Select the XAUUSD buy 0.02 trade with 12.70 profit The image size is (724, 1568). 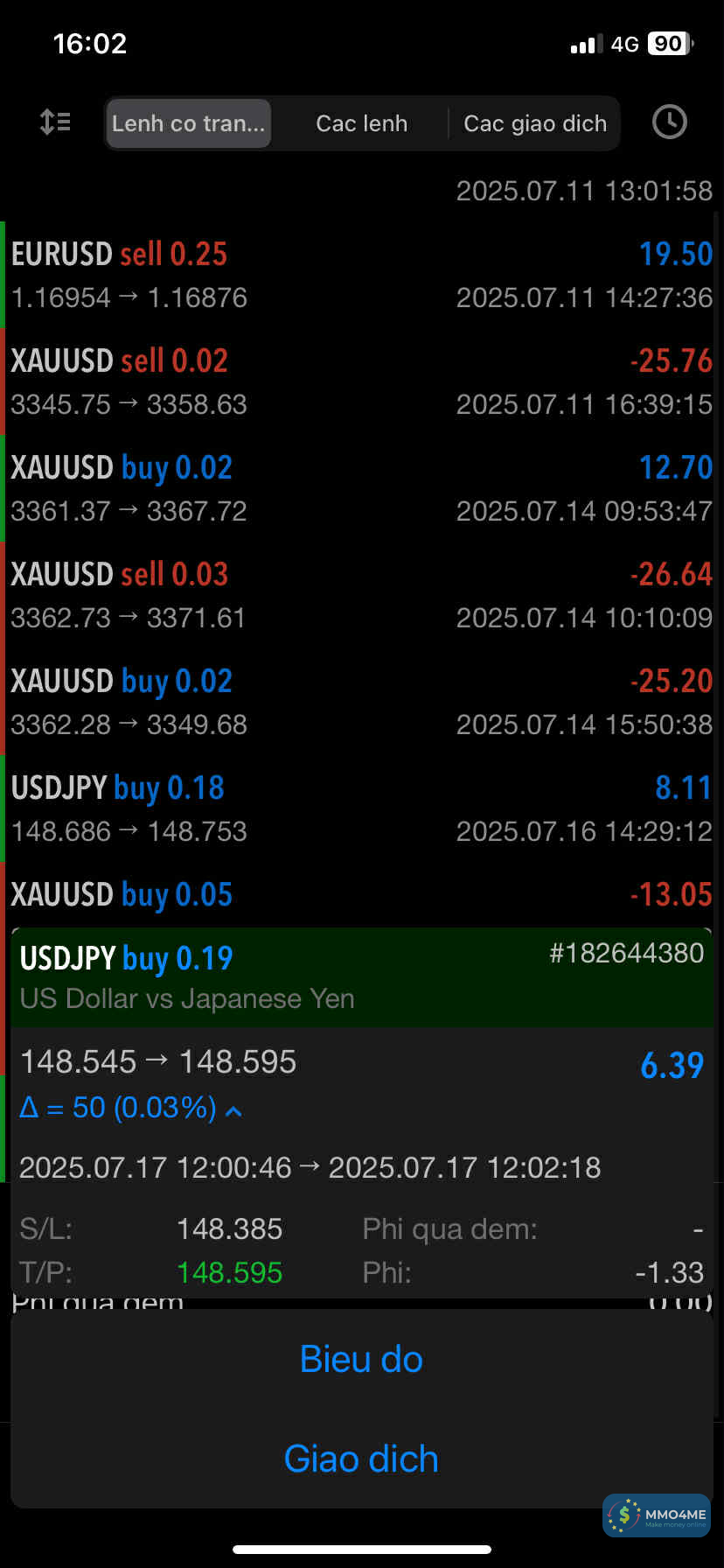(x=361, y=488)
